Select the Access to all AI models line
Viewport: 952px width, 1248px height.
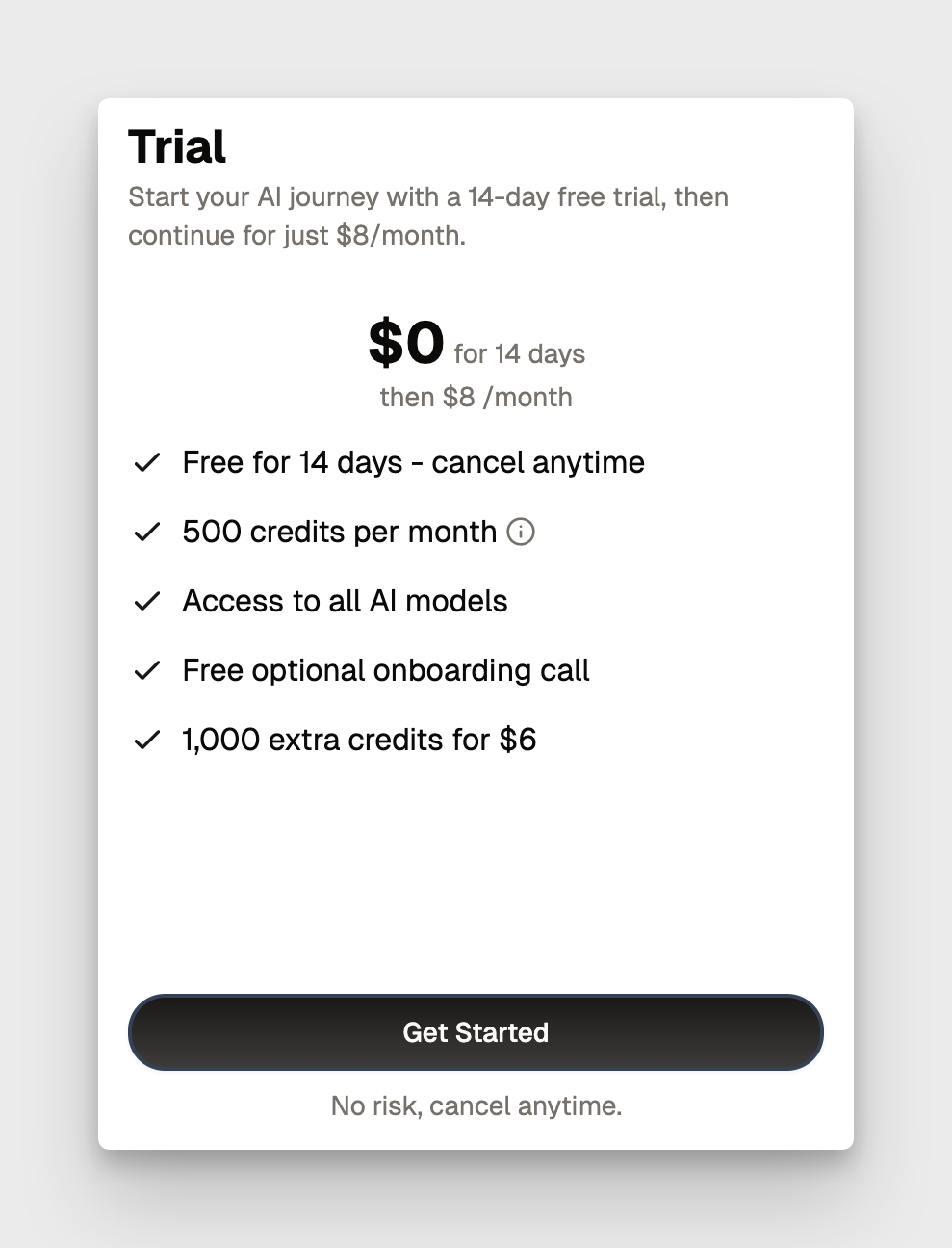[345, 600]
